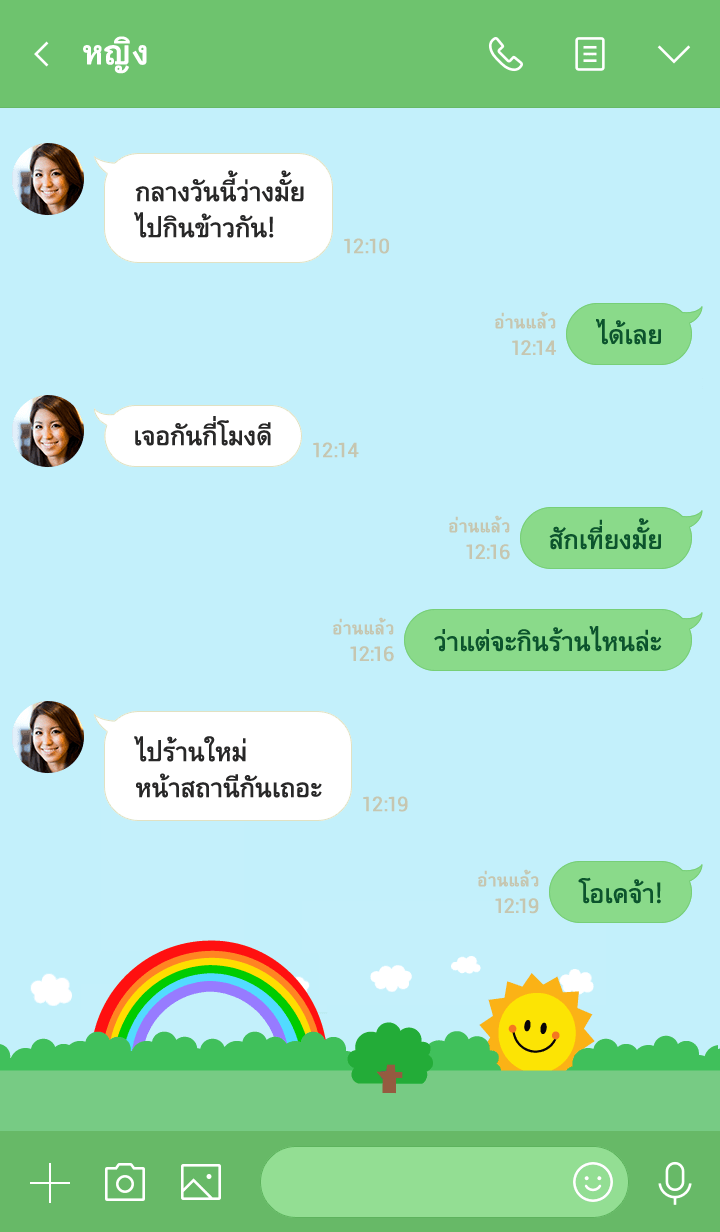The width and height of the screenshot is (720, 1232).
Task: Expand the chat options chevron
Action: tap(674, 54)
